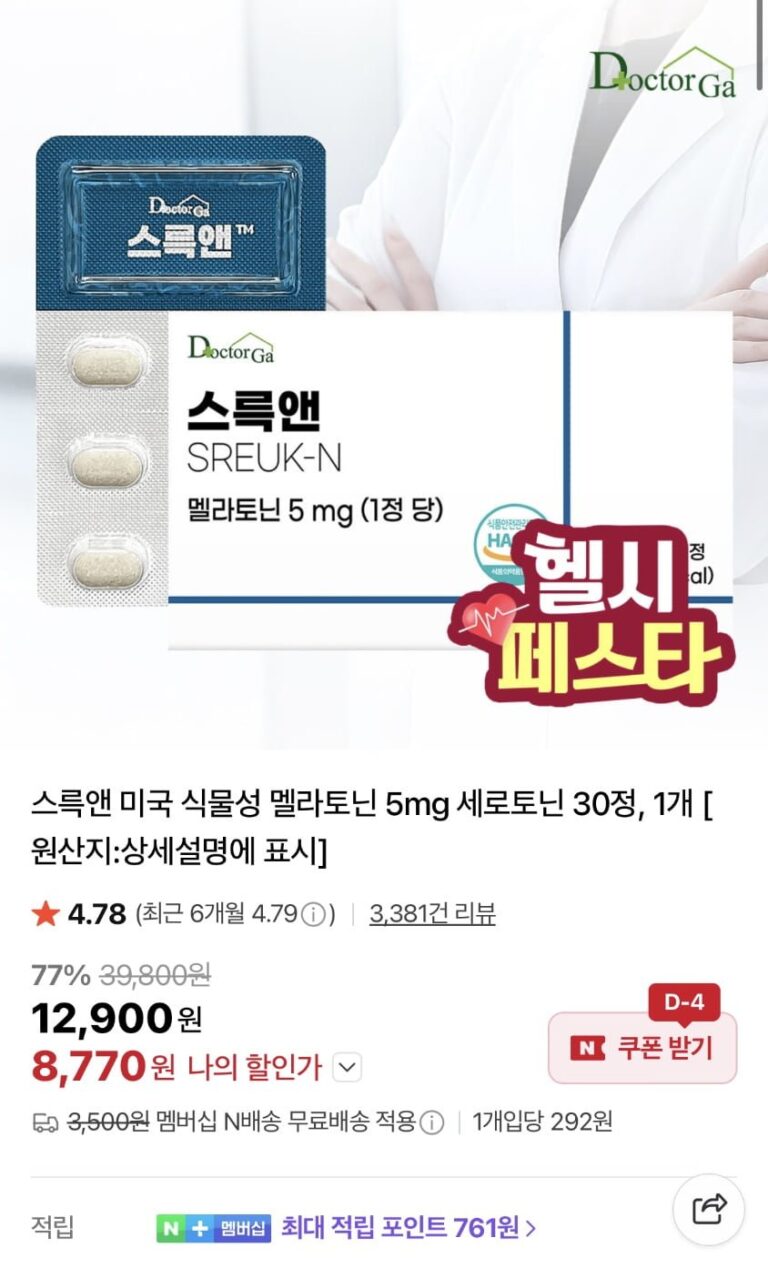This screenshot has height=1268, width=768.
Task: View the rating info for recent 6 months
Action: click(x=314, y=914)
